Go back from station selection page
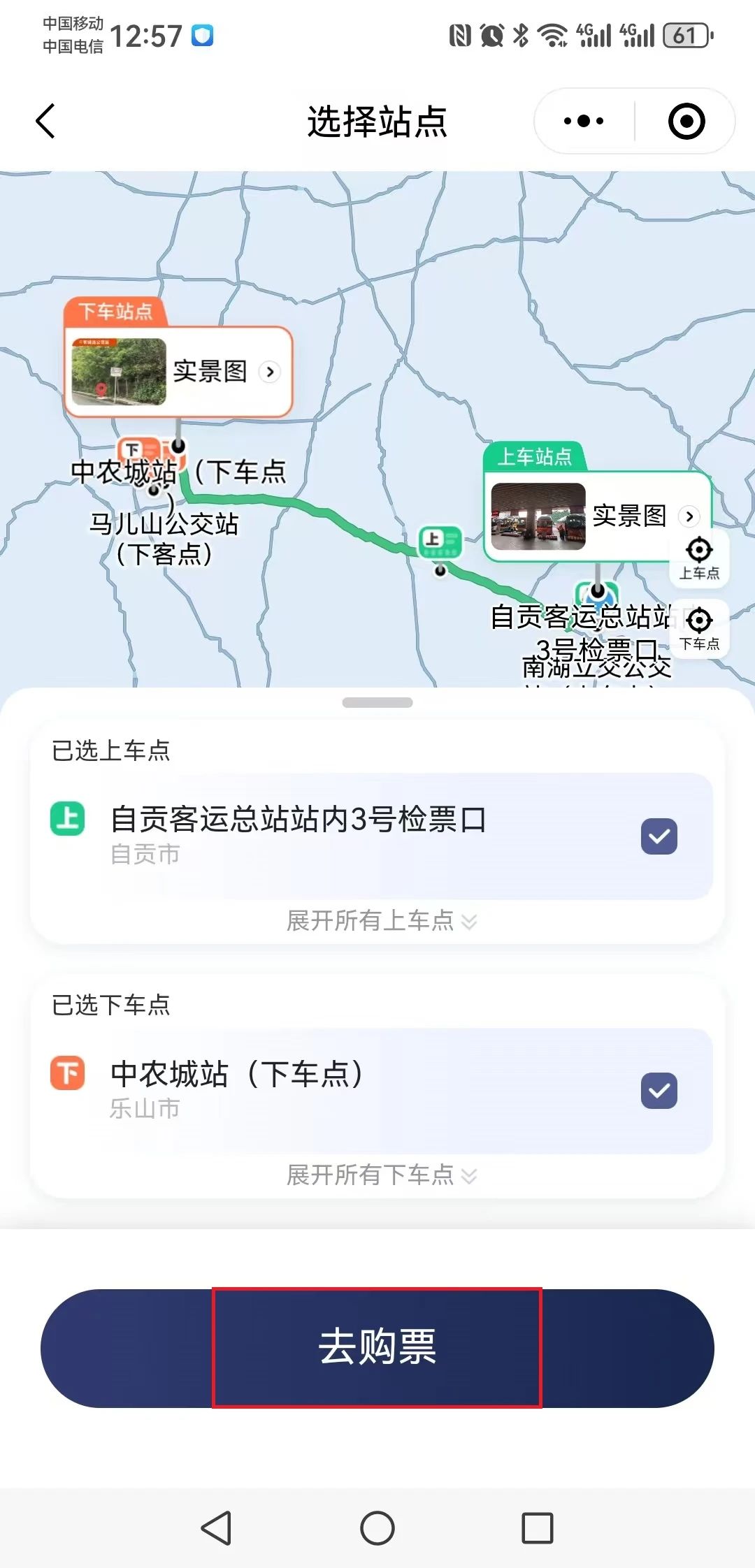This screenshot has width=755, height=1568. point(45,121)
